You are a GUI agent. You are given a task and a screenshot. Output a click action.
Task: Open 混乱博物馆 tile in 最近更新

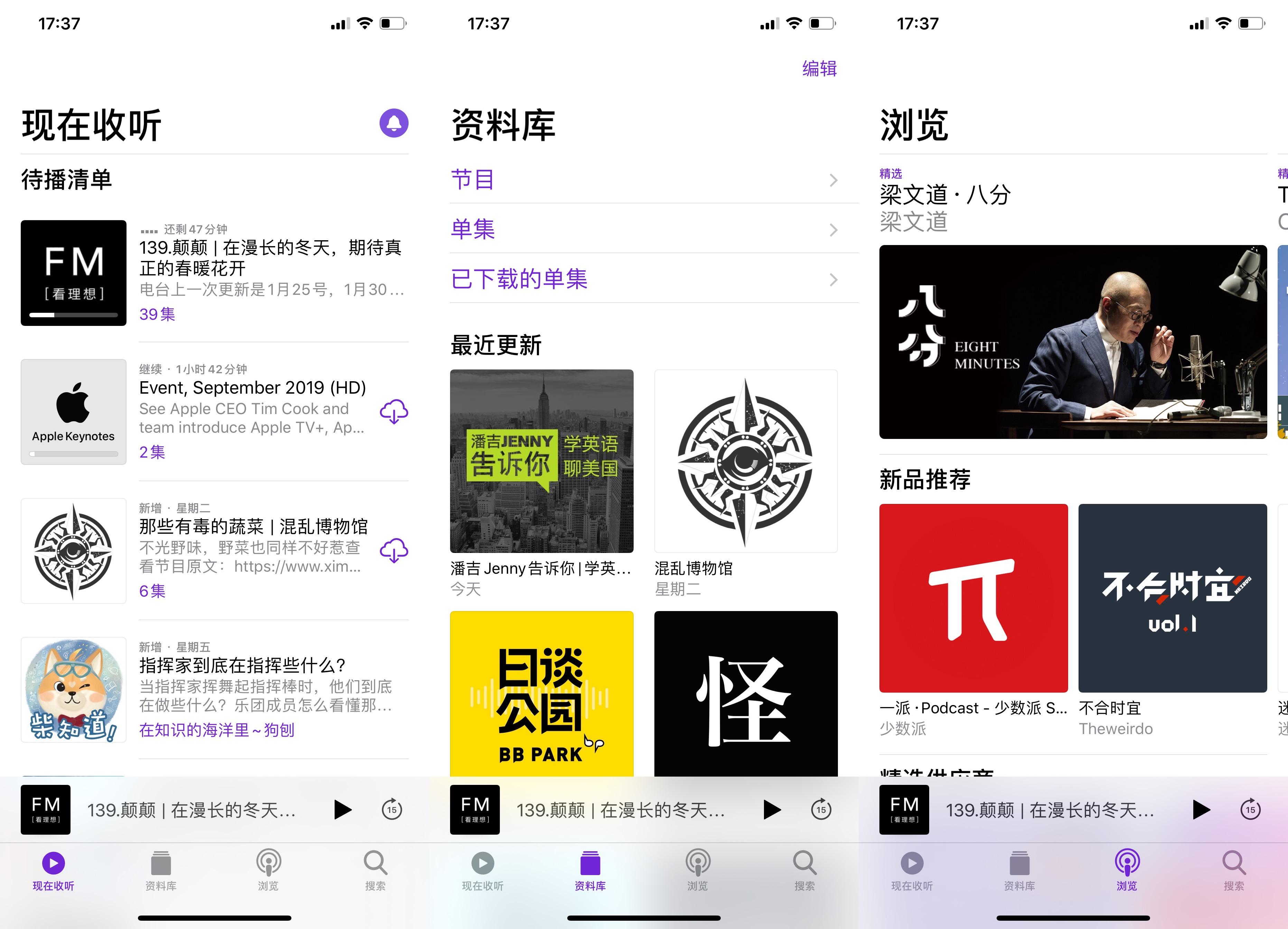(x=746, y=461)
